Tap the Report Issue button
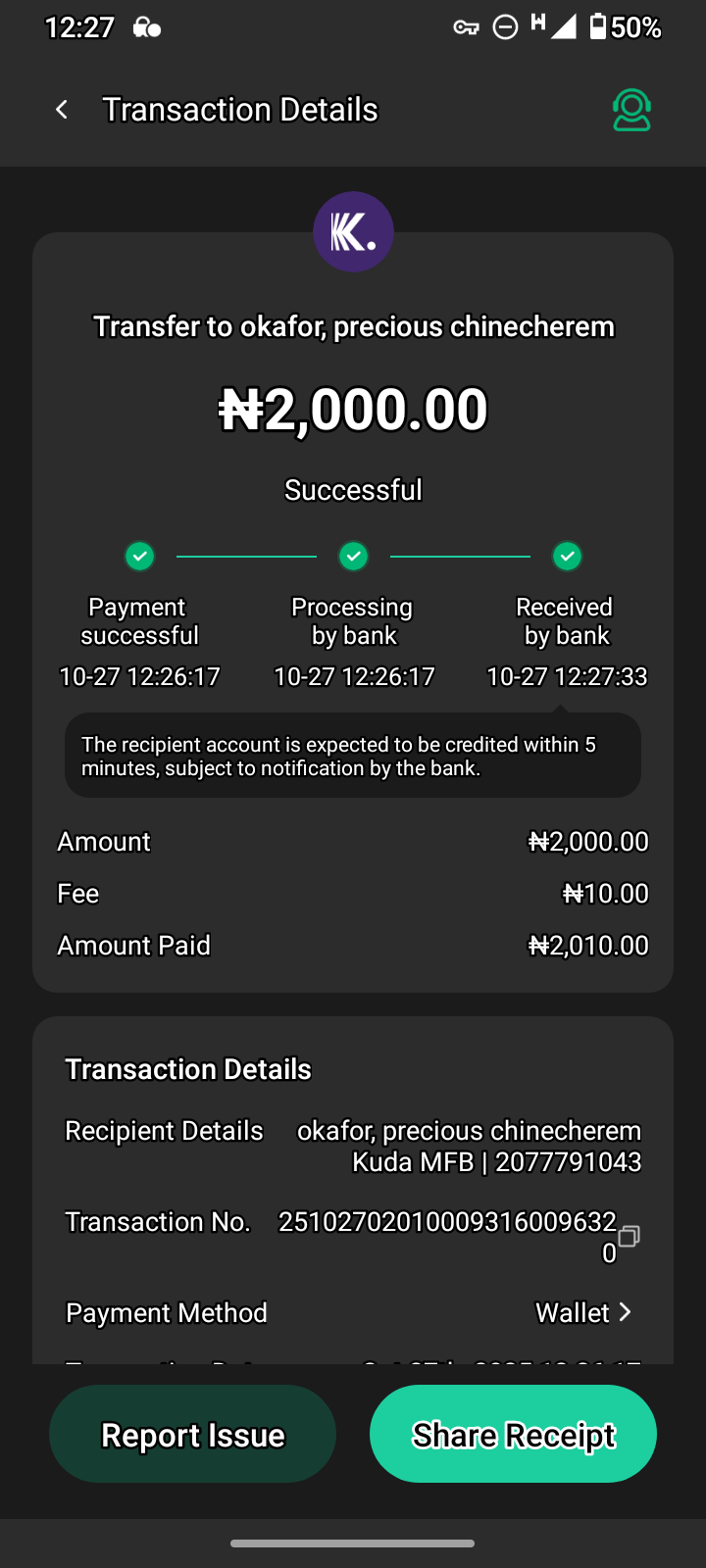Screen dimensions: 706x1568 [192, 1435]
